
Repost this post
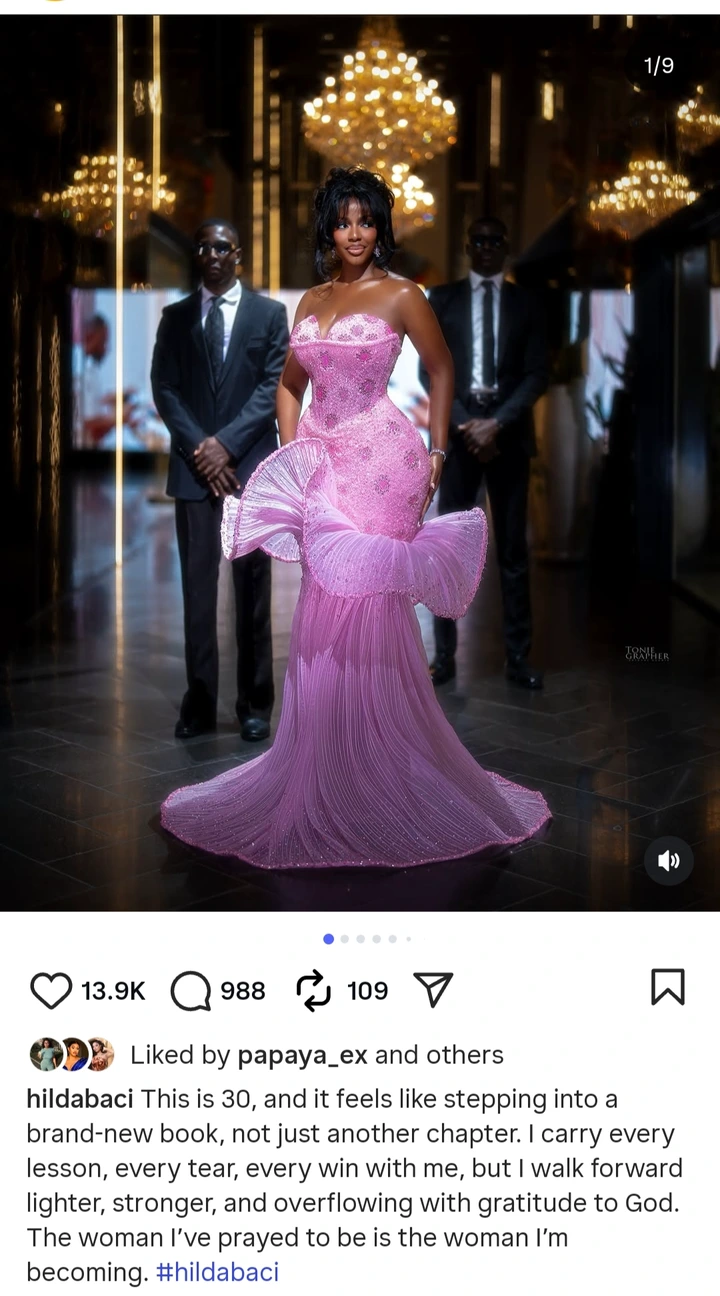point(314,990)
